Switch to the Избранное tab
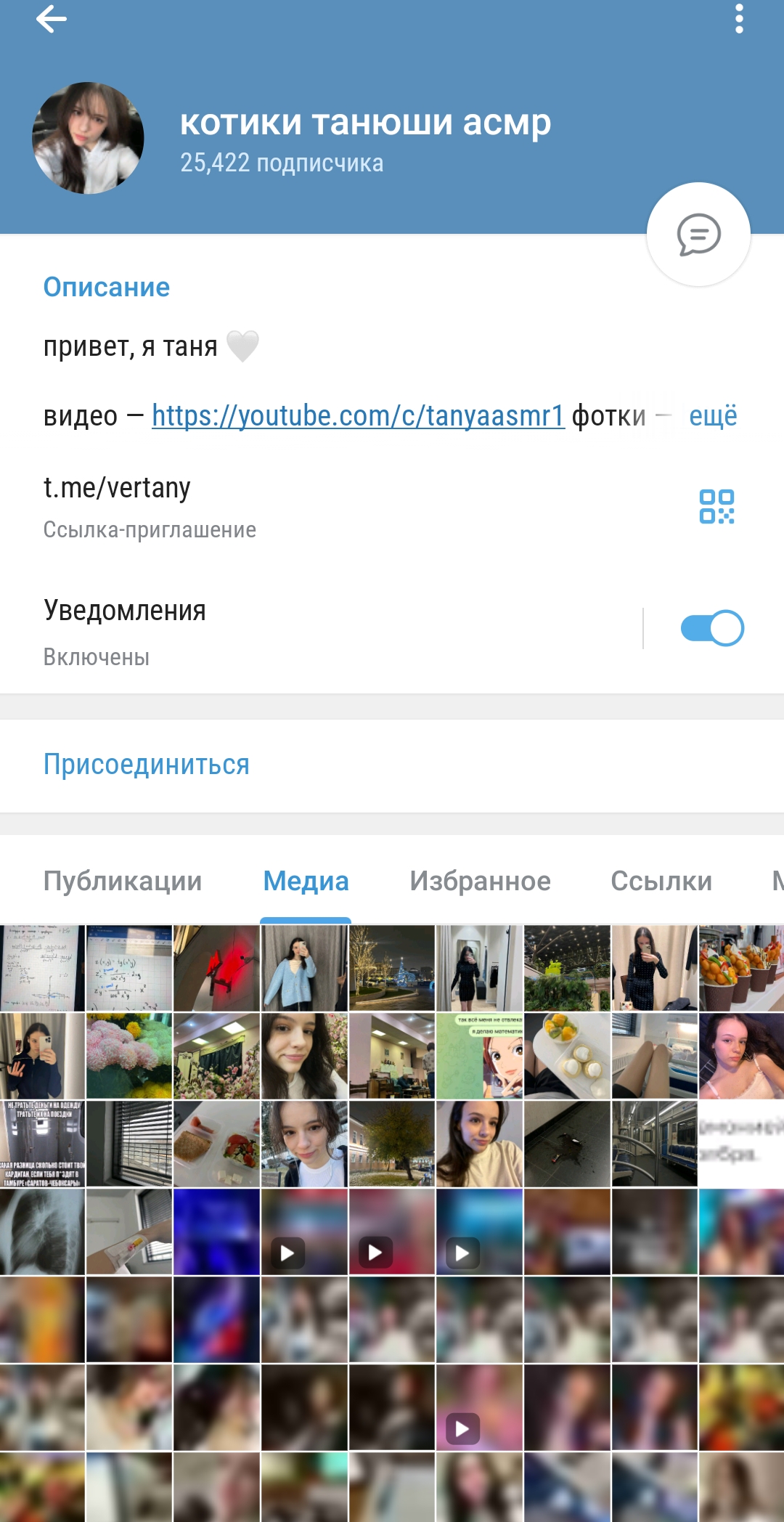Screen dimensions: 784x1522 pos(480,881)
